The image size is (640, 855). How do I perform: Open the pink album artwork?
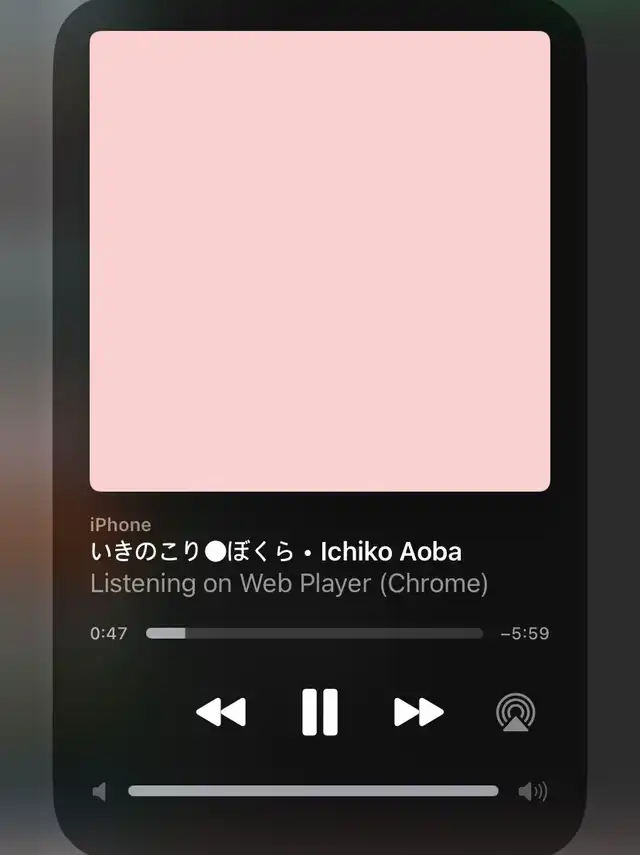click(320, 261)
